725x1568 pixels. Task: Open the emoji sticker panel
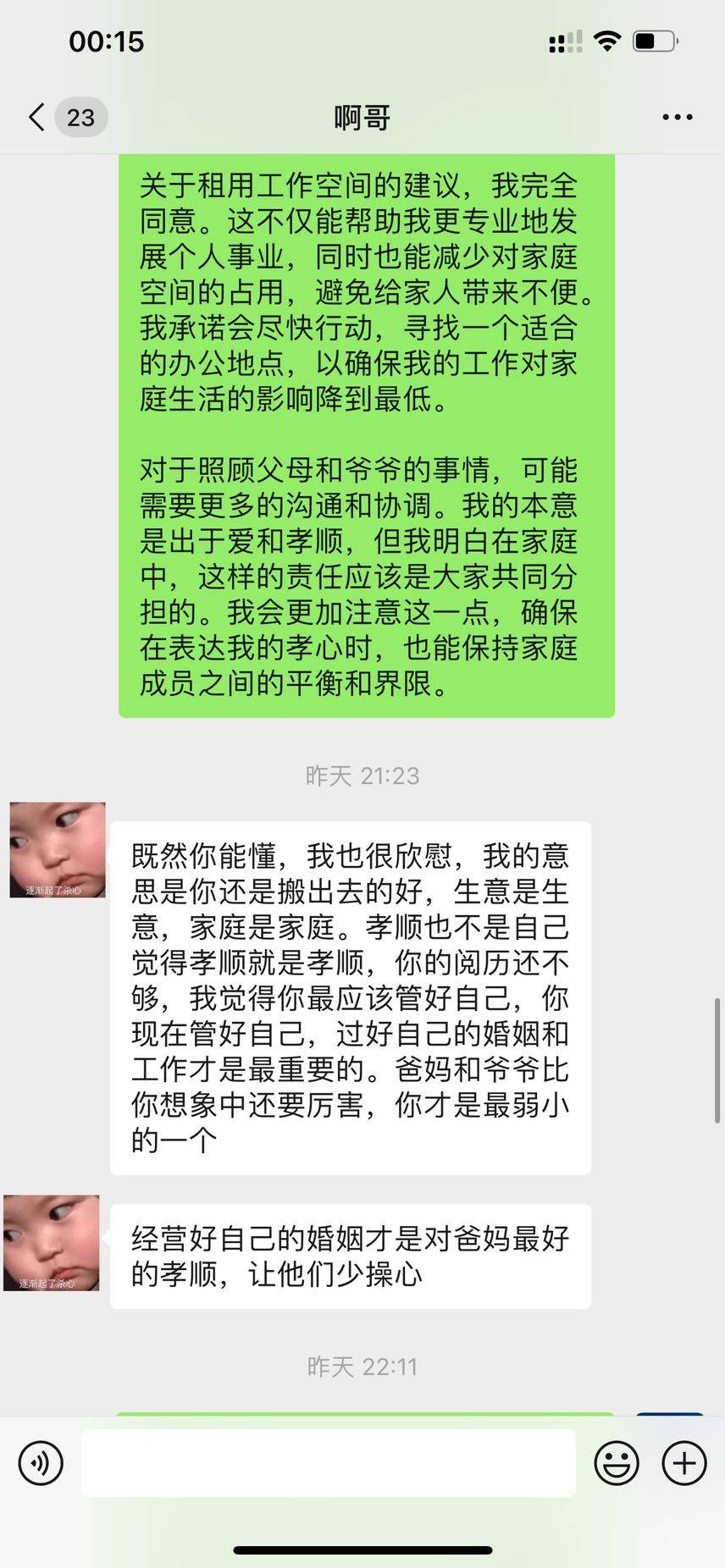(x=616, y=1463)
